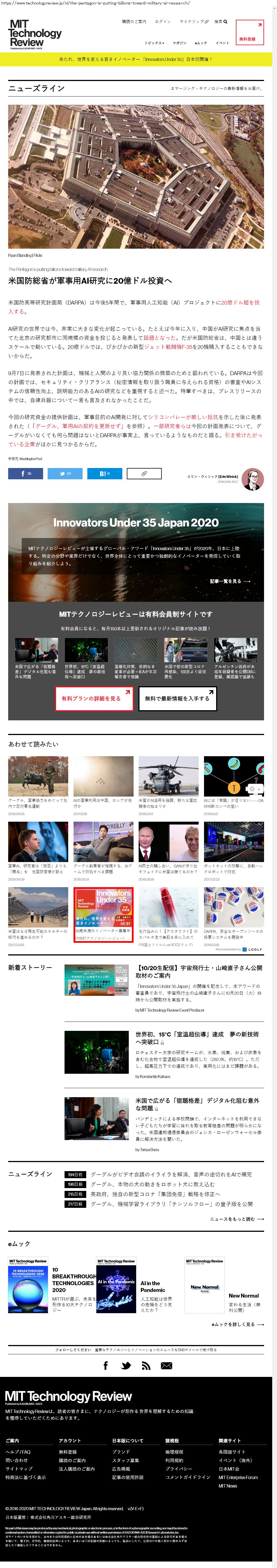Tap the red 無料登録 button
This screenshot has height=1568, width=277.
(249, 33)
